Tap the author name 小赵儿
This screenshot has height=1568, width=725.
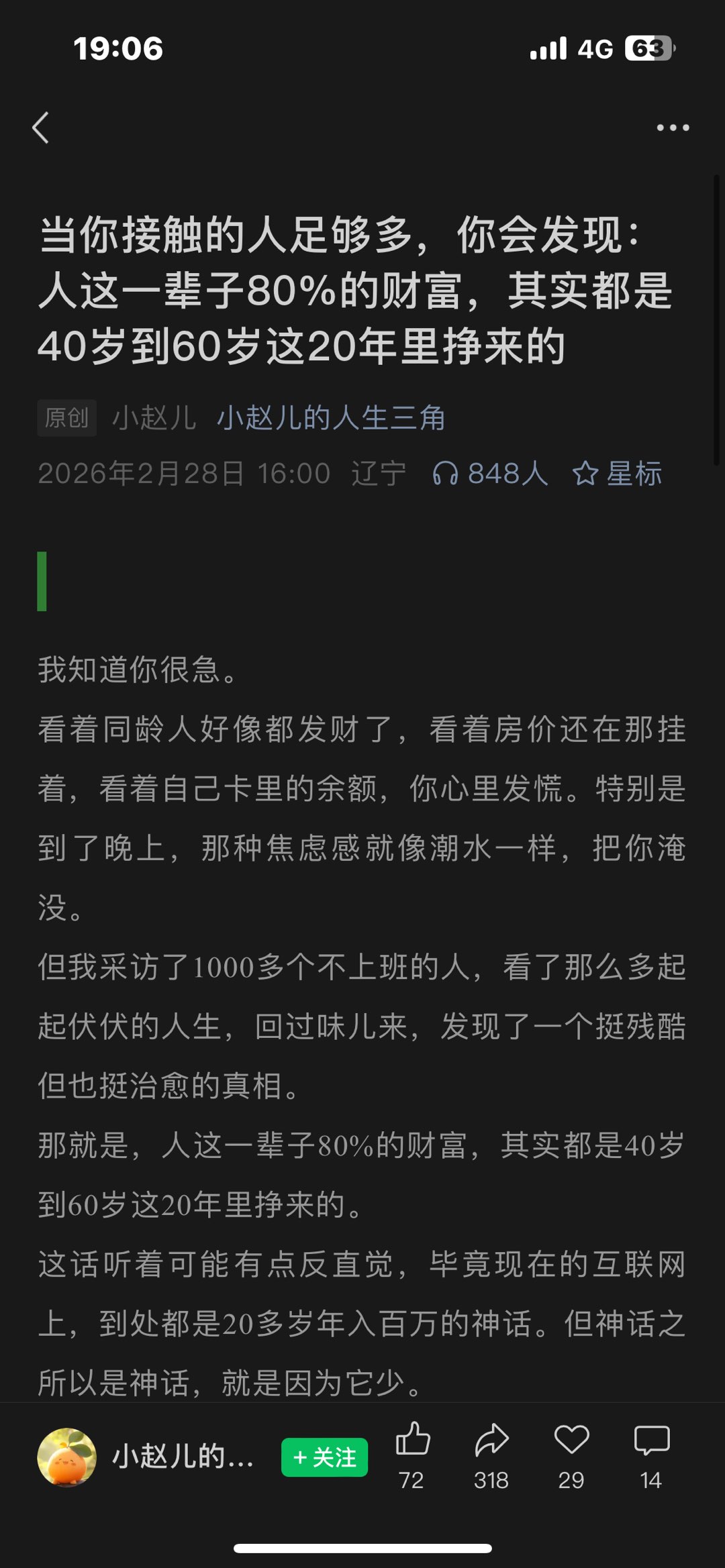(x=154, y=418)
